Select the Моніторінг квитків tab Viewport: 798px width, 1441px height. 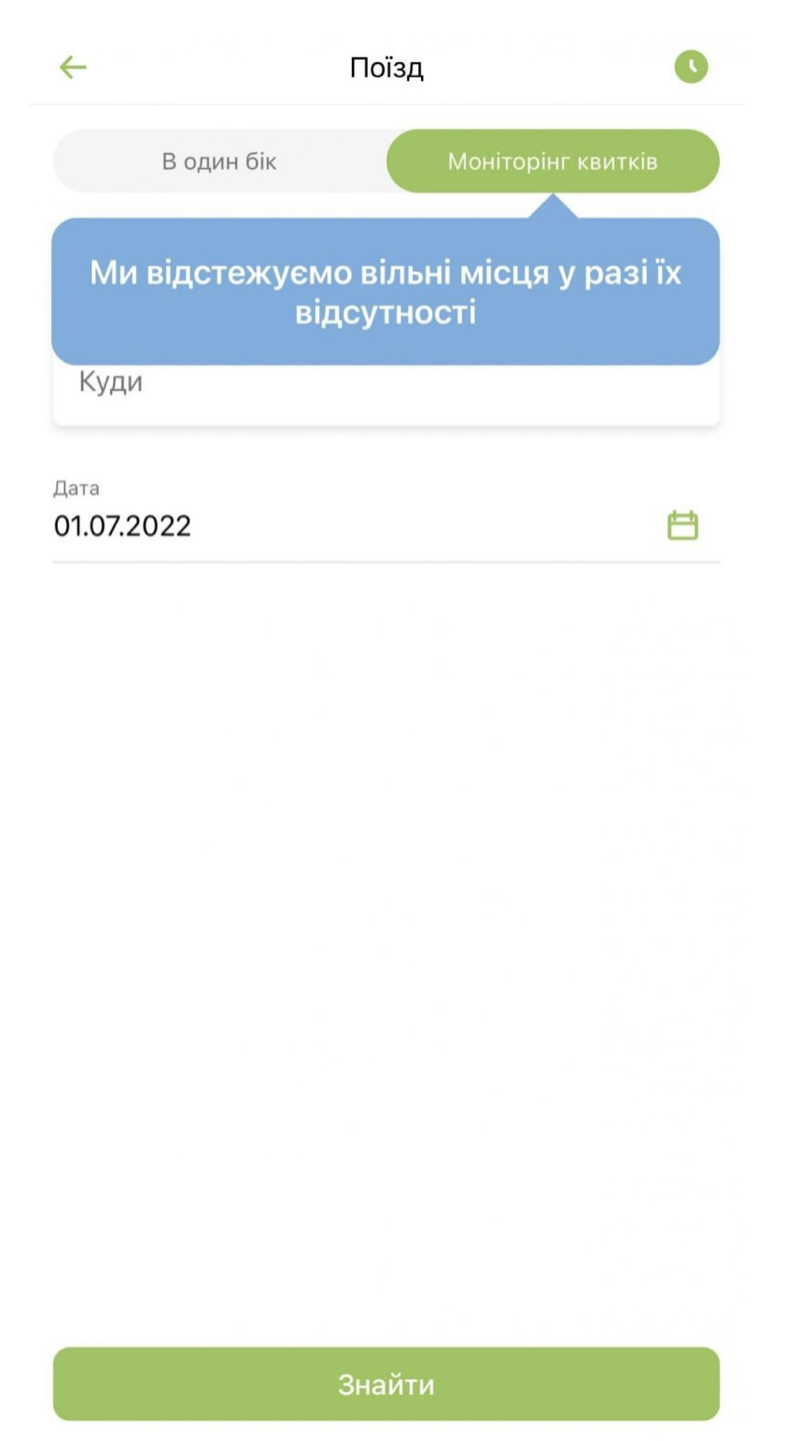[552, 161]
